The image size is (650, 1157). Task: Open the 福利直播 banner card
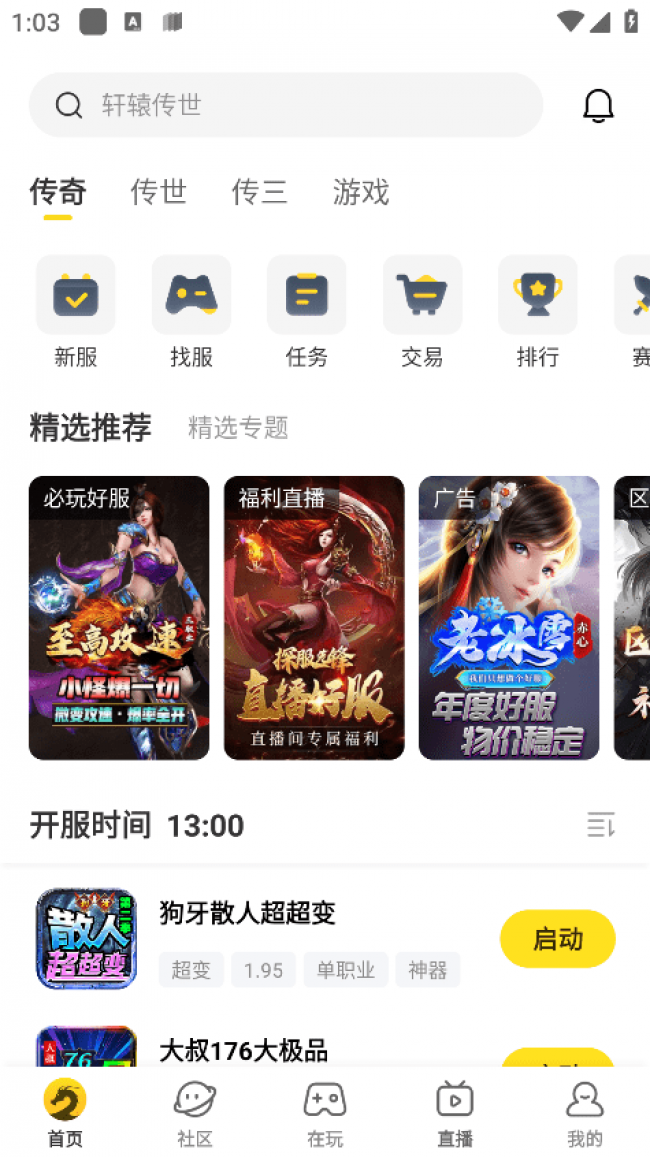point(314,617)
